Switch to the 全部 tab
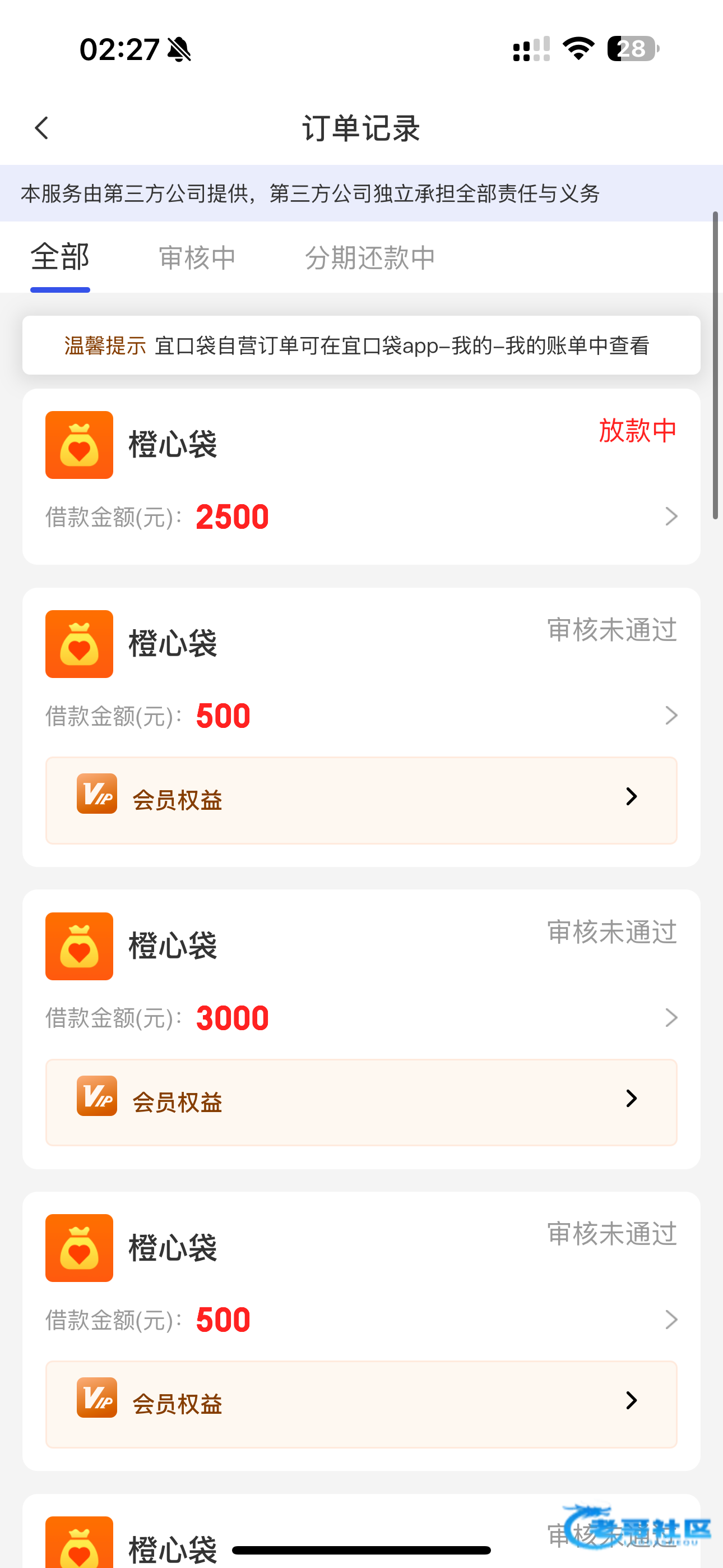Viewport: 723px width, 1568px height. pos(61,257)
